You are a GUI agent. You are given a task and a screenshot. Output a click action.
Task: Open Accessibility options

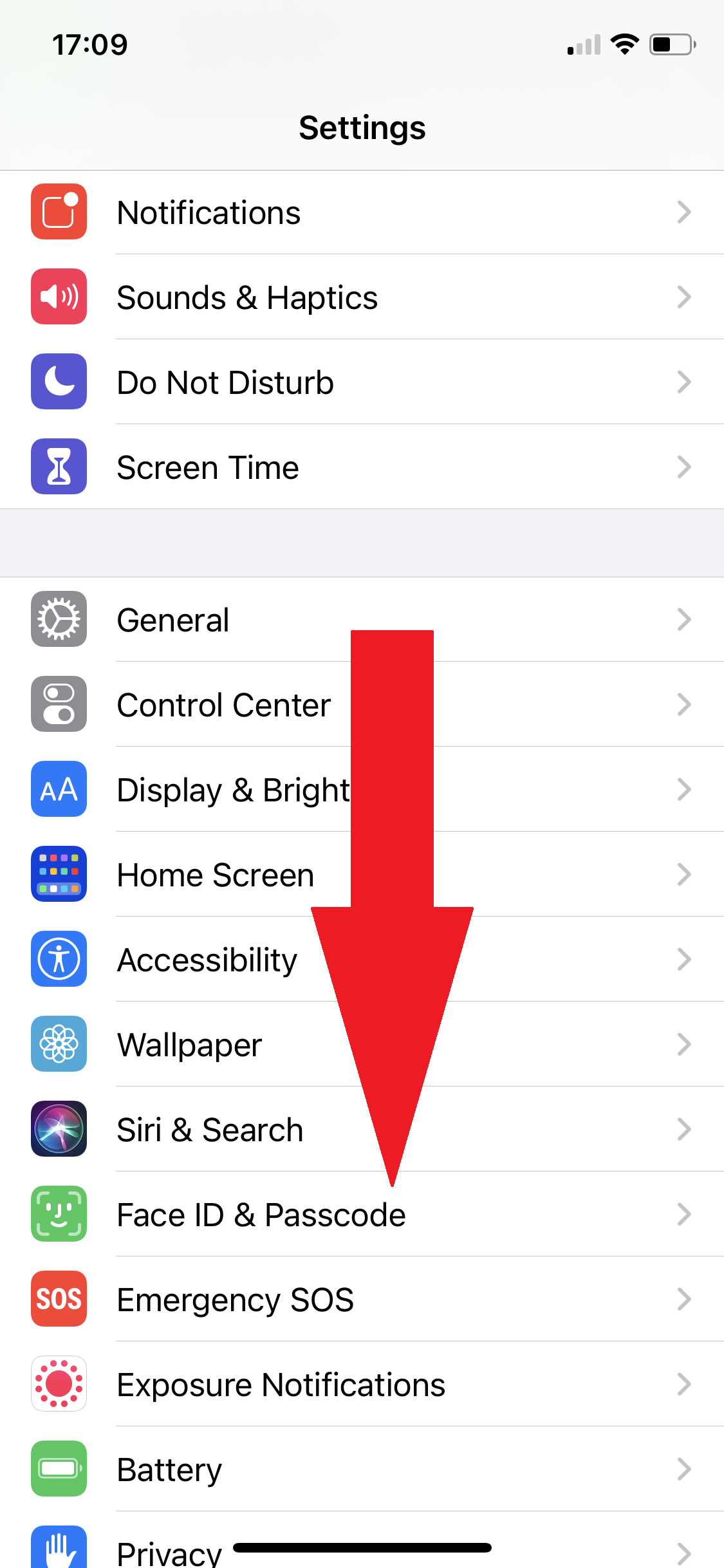(x=362, y=959)
